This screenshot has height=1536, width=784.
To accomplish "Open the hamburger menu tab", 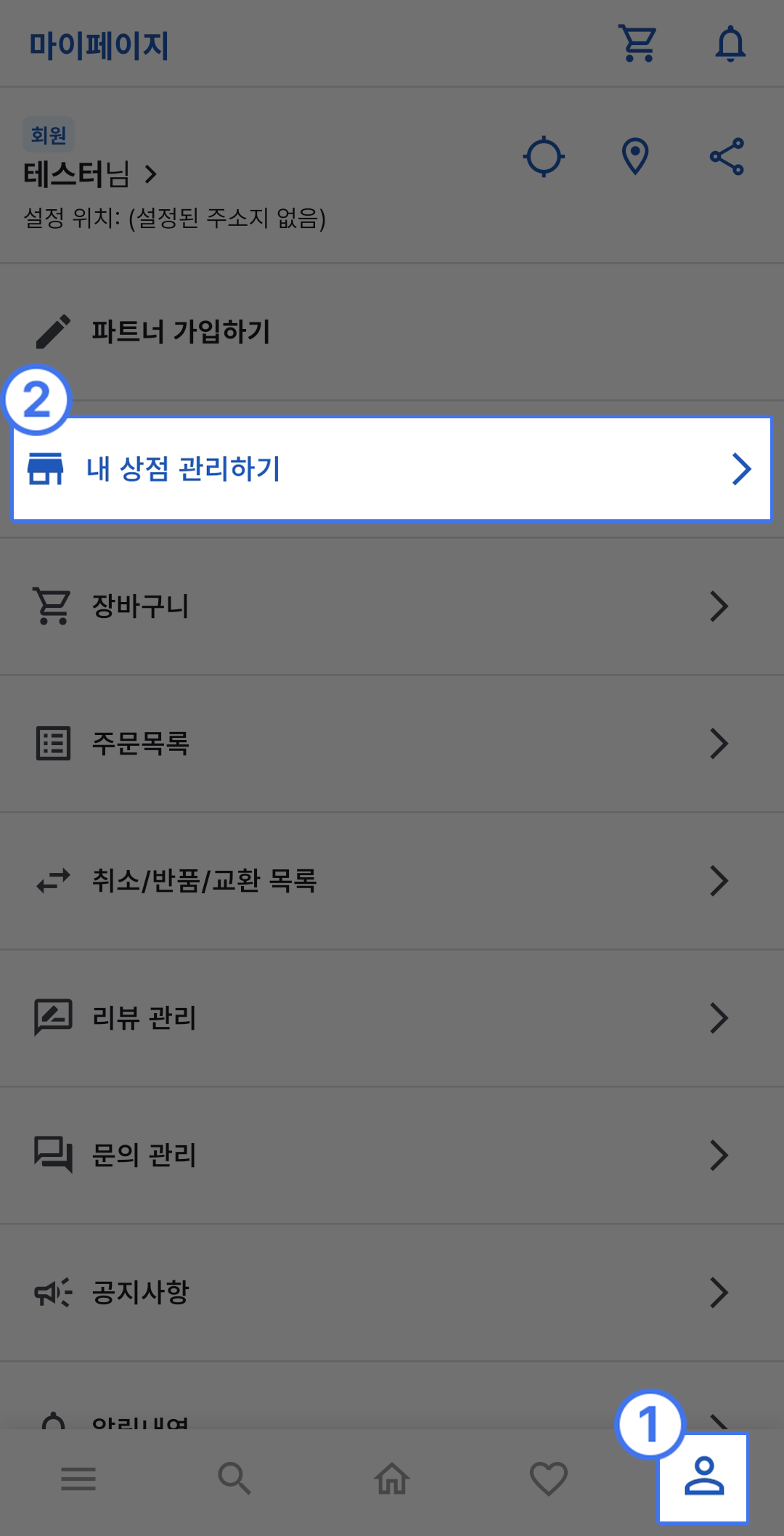I will point(78,1479).
